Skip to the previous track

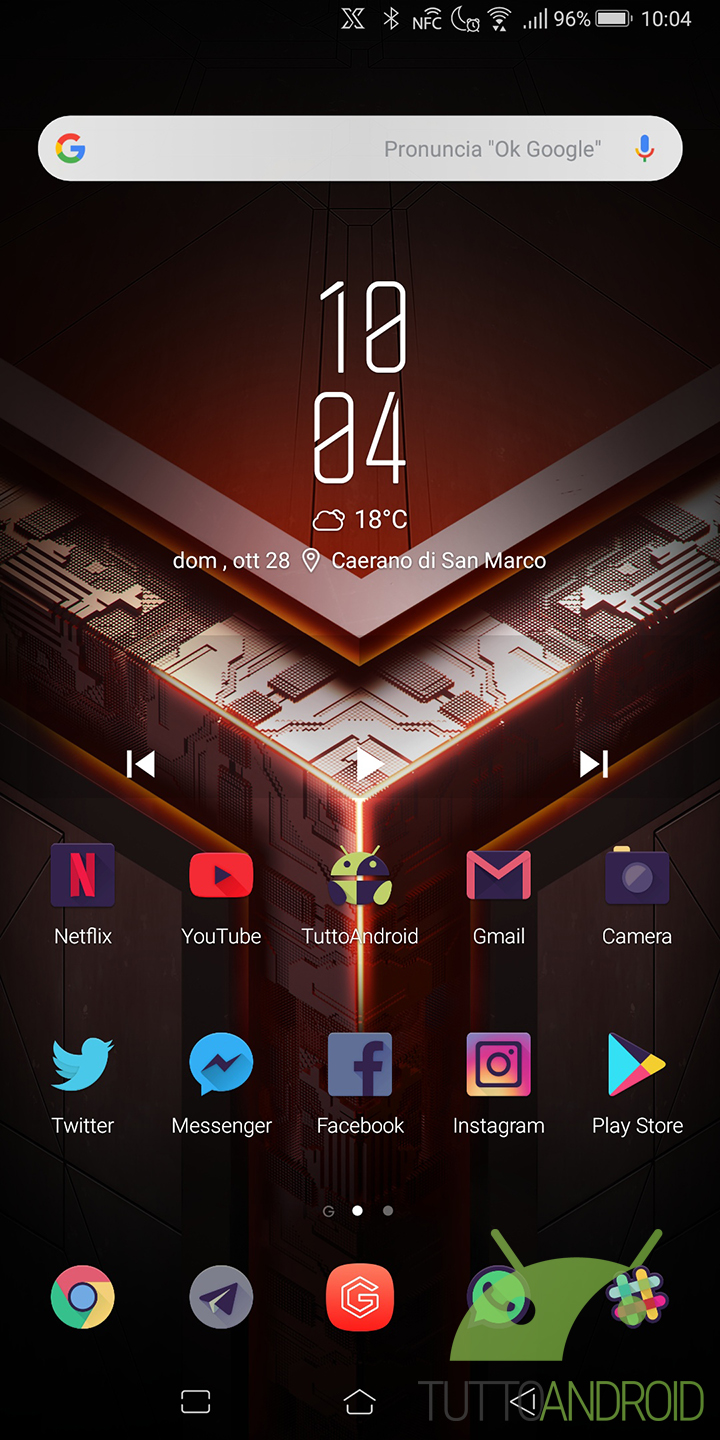[x=141, y=764]
